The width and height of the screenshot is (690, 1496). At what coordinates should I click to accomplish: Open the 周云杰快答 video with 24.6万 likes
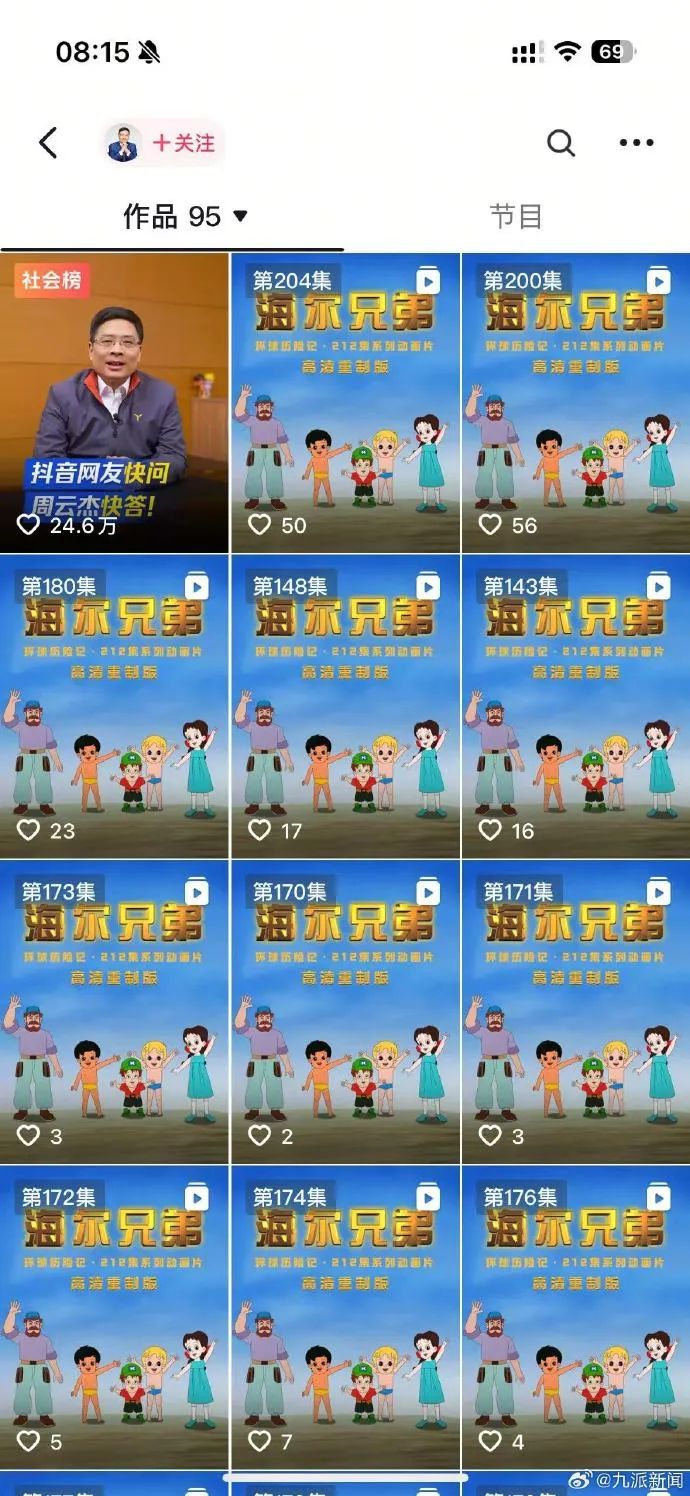point(114,403)
